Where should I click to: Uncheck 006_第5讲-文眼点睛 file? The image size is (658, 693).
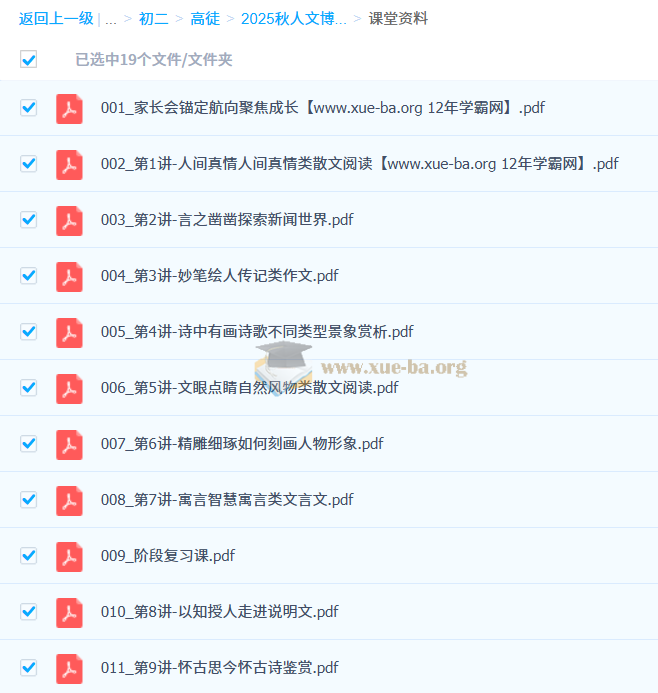coord(29,388)
